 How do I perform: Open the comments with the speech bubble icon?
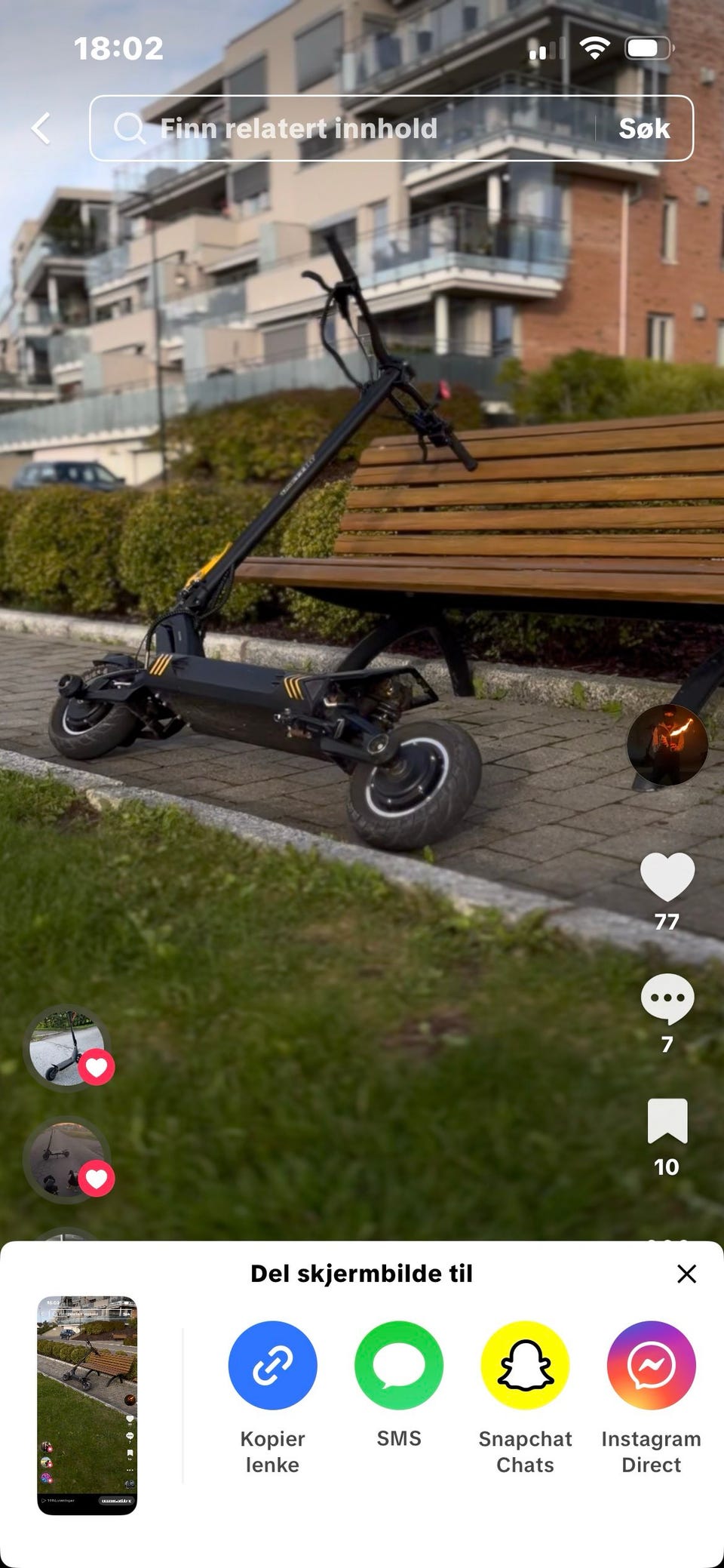click(x=667, y=998)
